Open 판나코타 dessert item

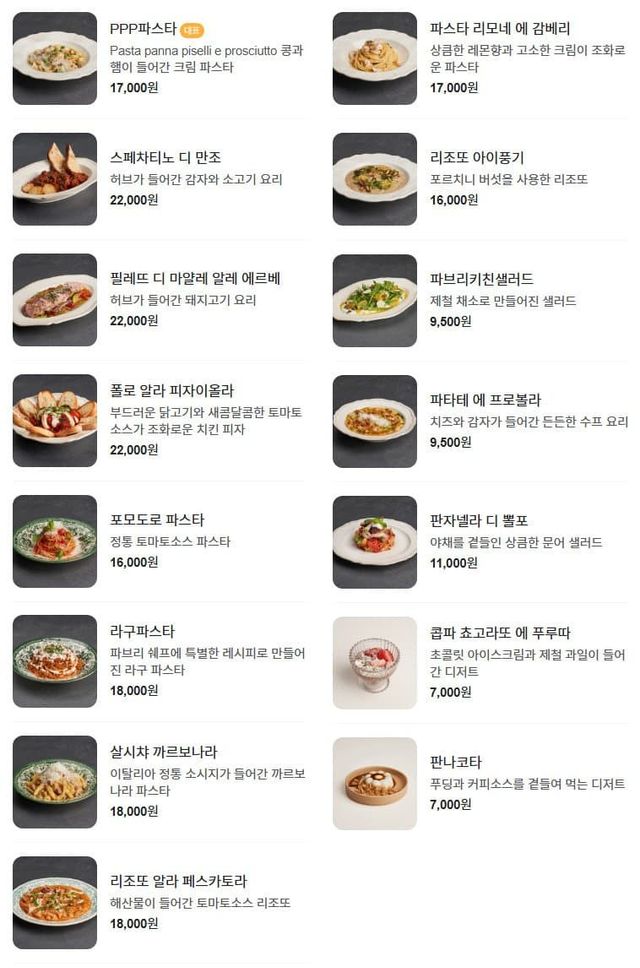(456, 762)
